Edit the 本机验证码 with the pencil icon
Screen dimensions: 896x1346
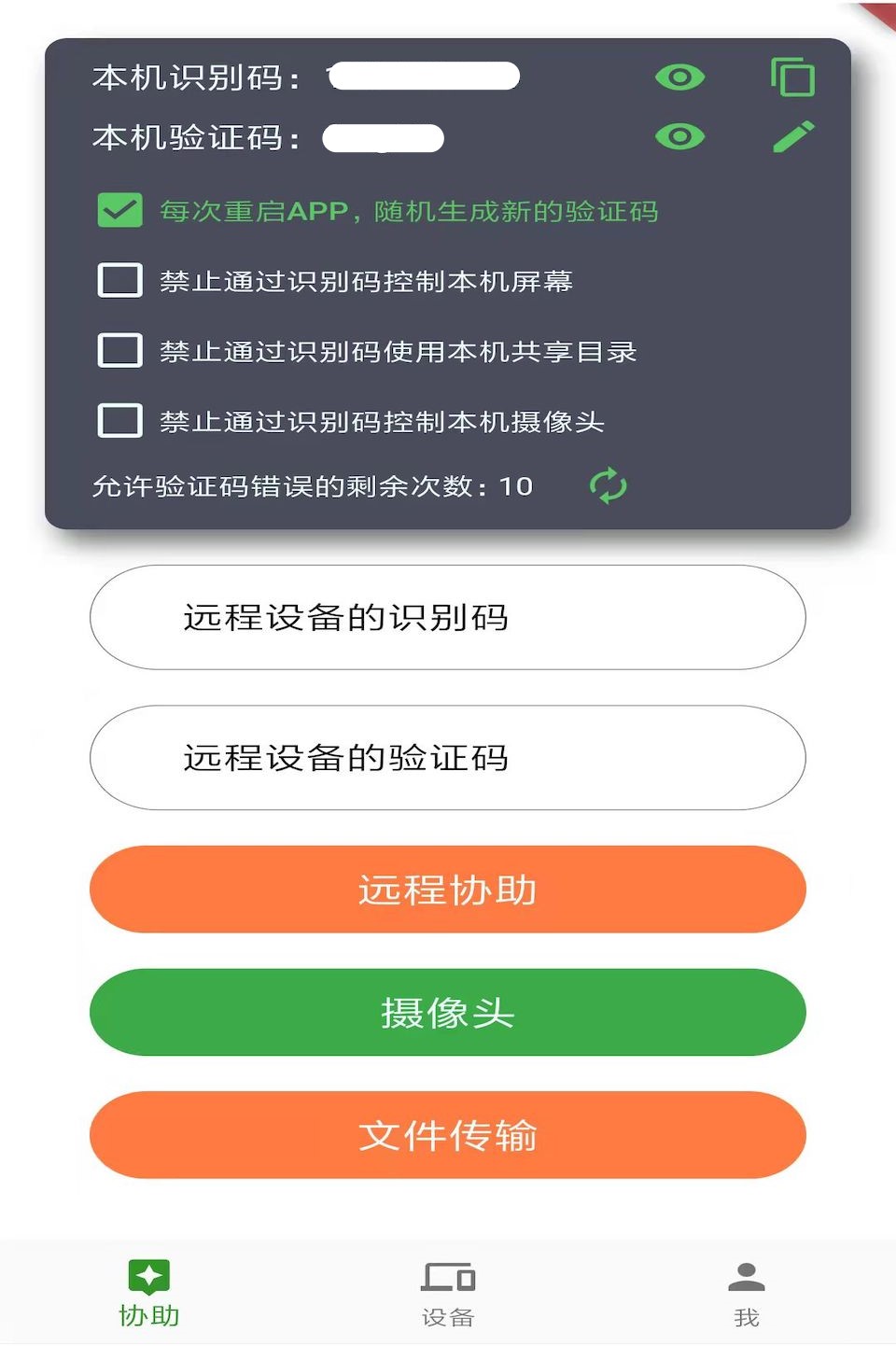click(793, 137)
